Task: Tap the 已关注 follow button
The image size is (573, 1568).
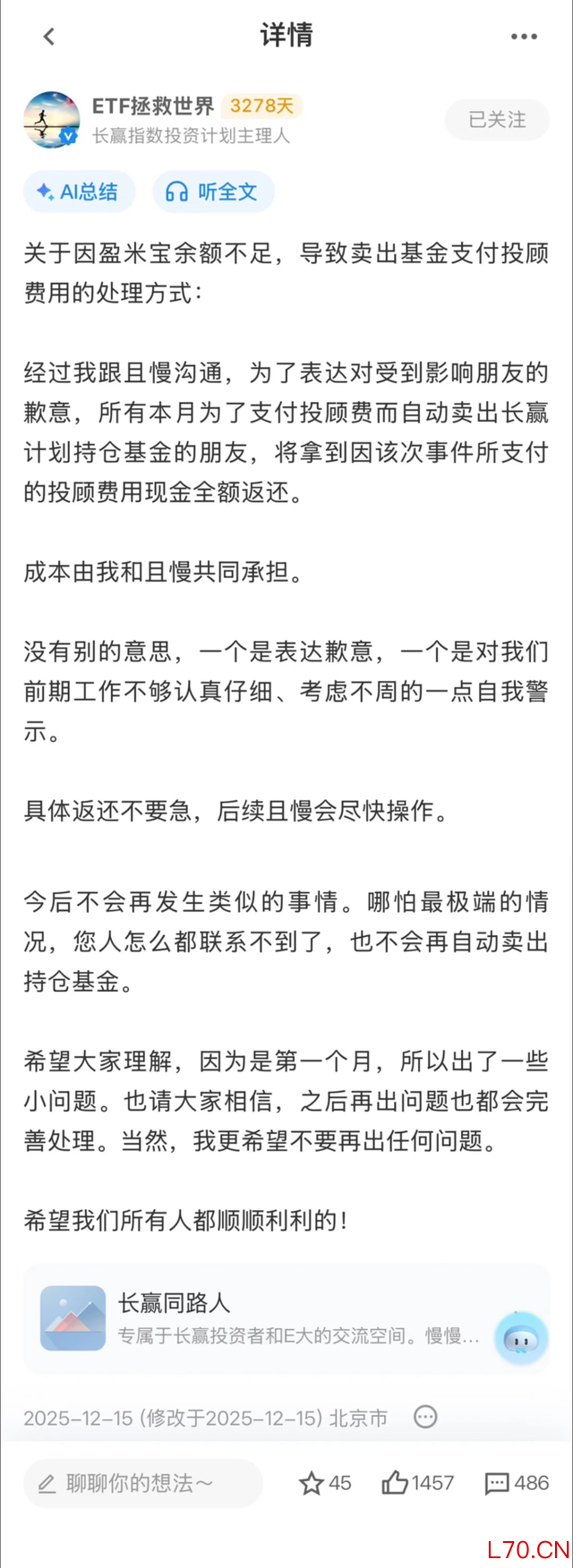Action: [497, 120]
